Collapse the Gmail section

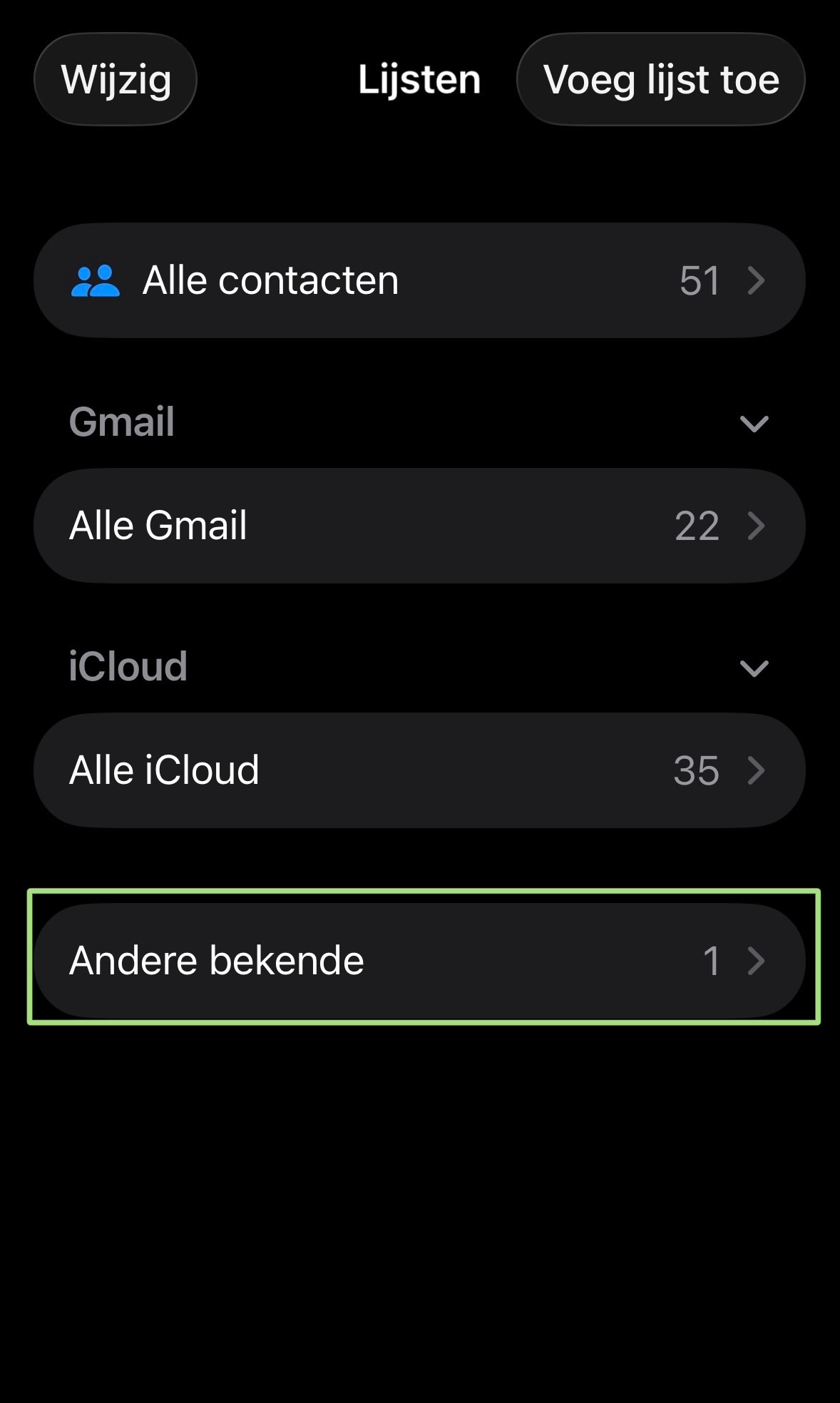tap(754, 424)
